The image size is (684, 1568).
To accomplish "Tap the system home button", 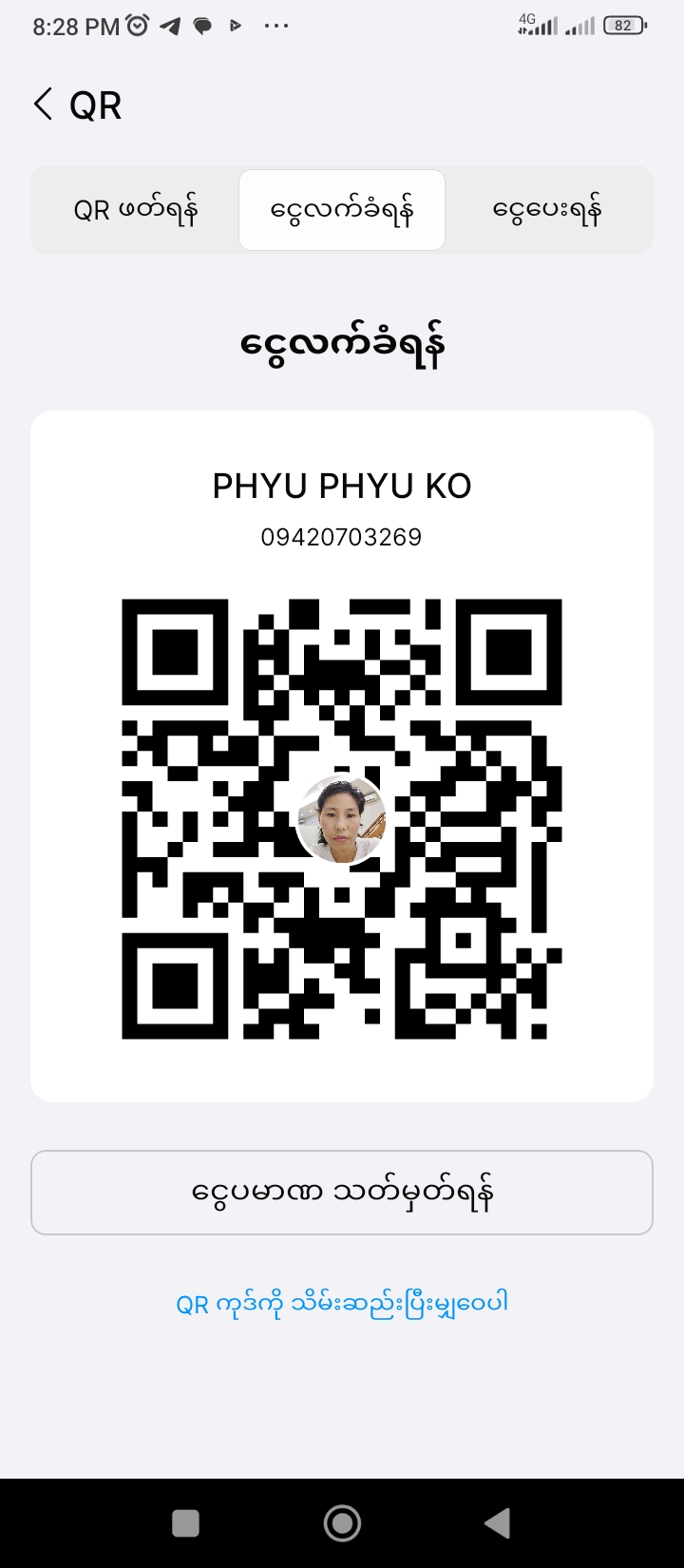I will point(342,1523).
